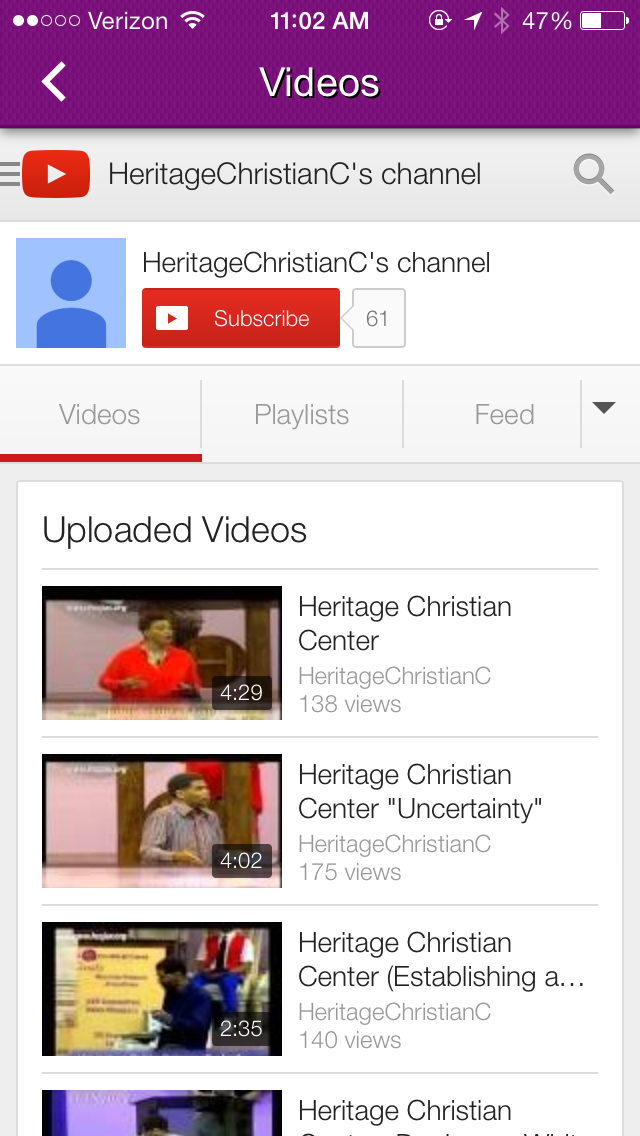Select the Videos tab

click(x=100, y=415)
